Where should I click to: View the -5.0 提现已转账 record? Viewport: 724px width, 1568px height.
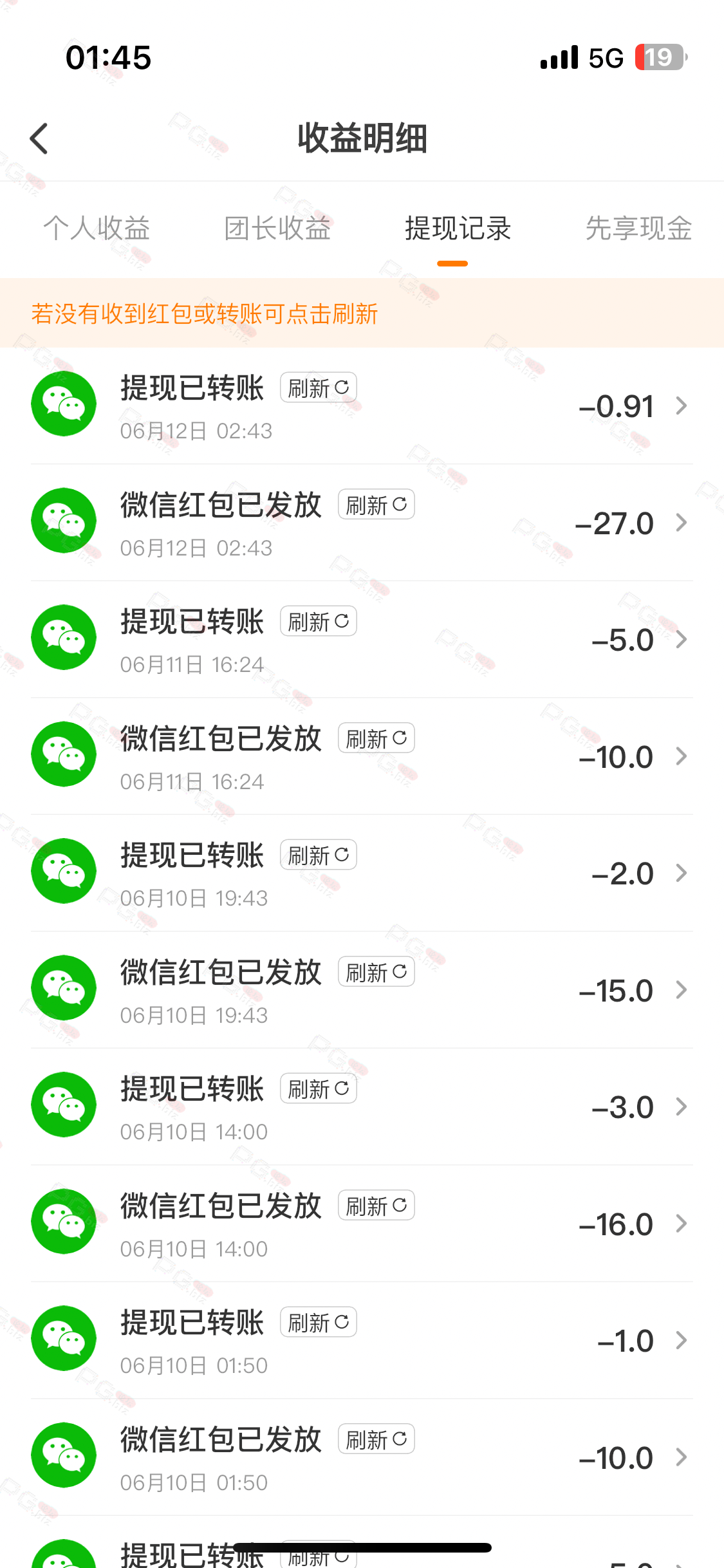[362, 640]
